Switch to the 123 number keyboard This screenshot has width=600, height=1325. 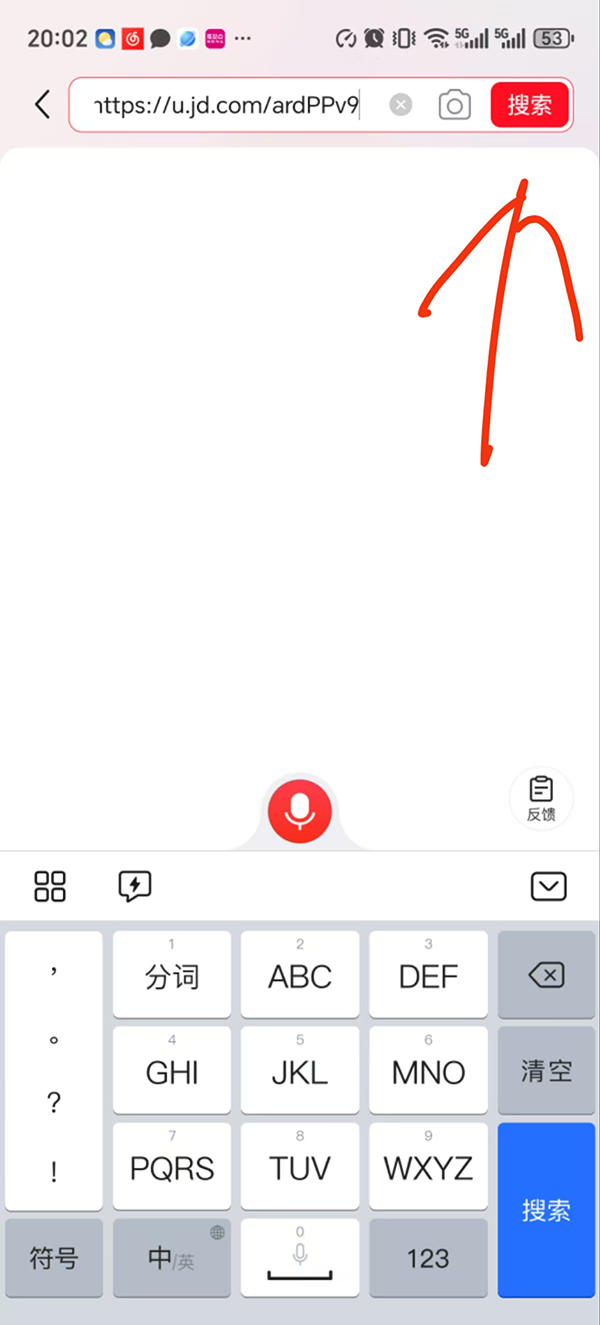pyautogui.click(x=428, y=1258)
